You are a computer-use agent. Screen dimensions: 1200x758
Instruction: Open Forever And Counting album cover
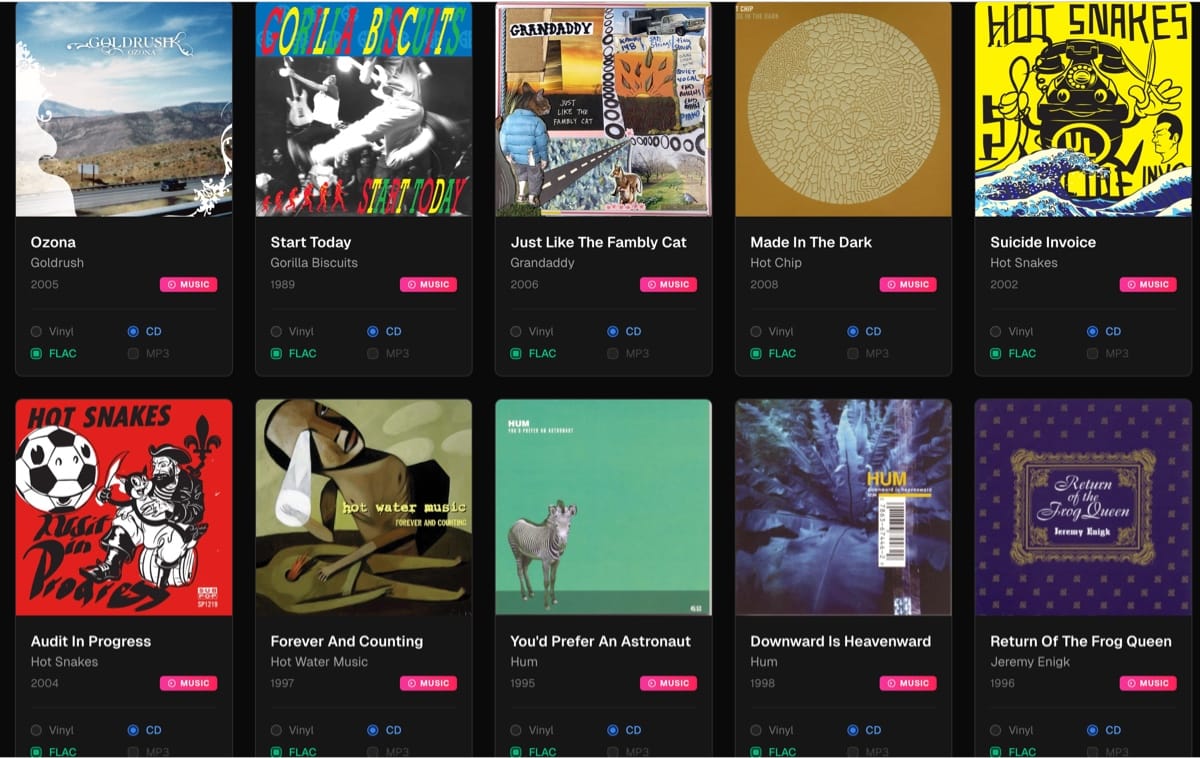(x=364, y=507)
